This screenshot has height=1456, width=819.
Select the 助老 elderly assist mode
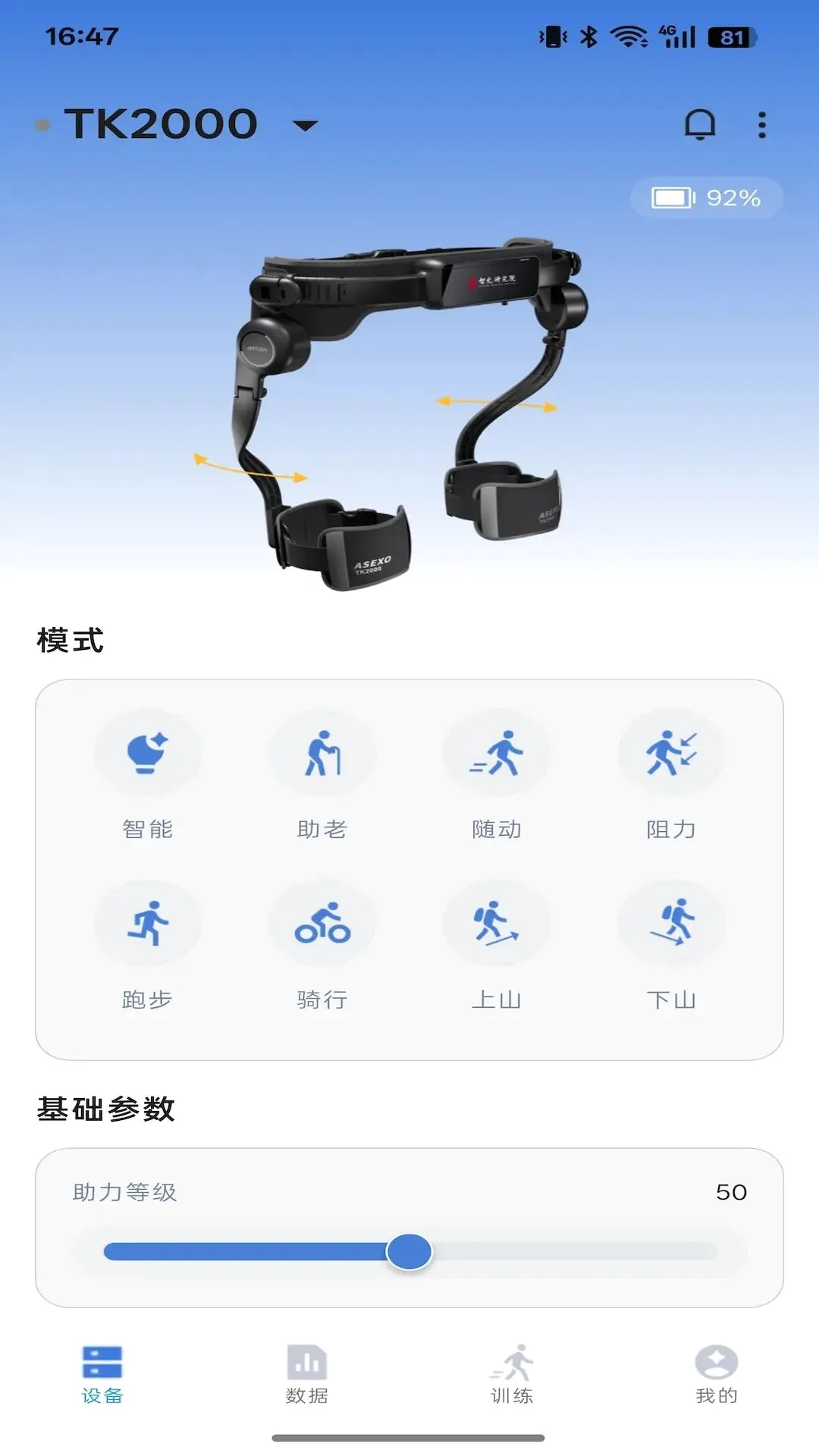pos(322,775)
